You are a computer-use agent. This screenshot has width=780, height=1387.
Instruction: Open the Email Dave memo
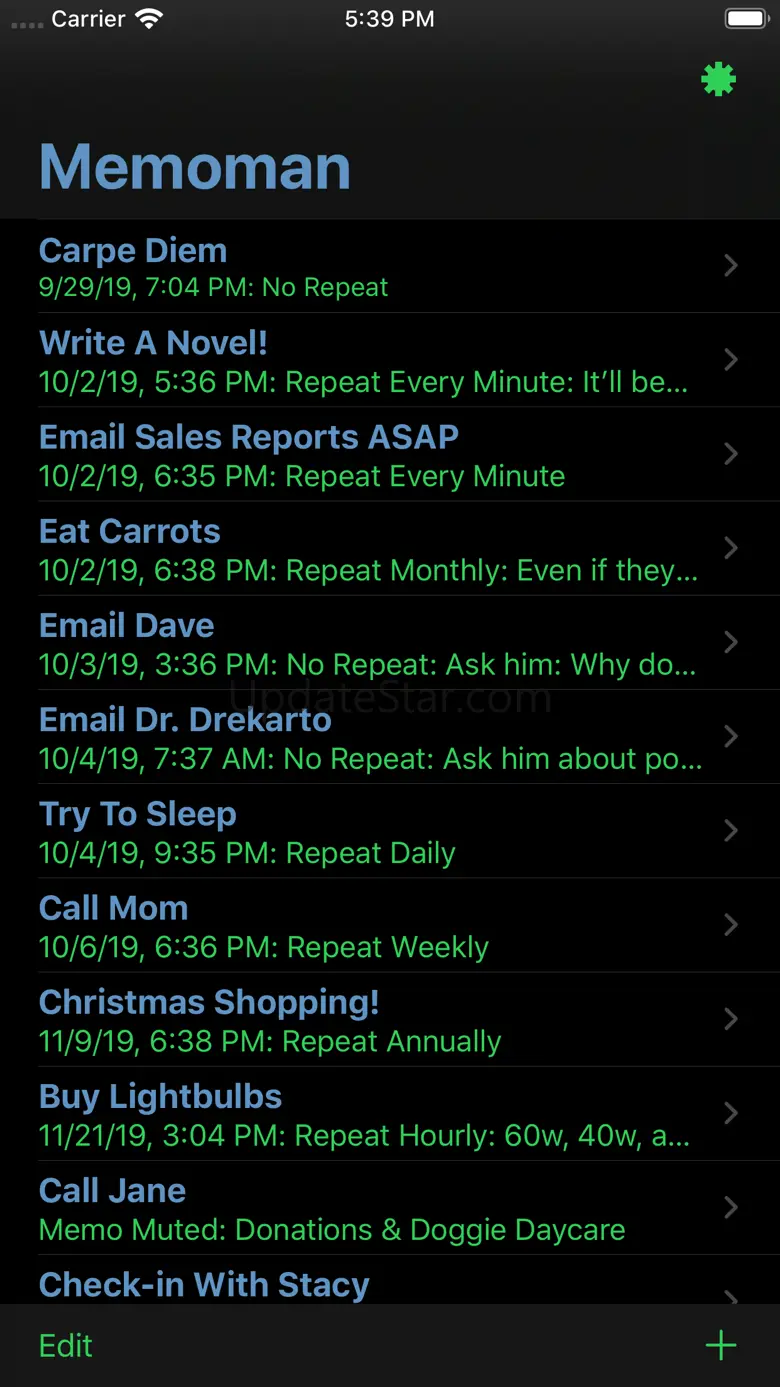tap(390, 642)
